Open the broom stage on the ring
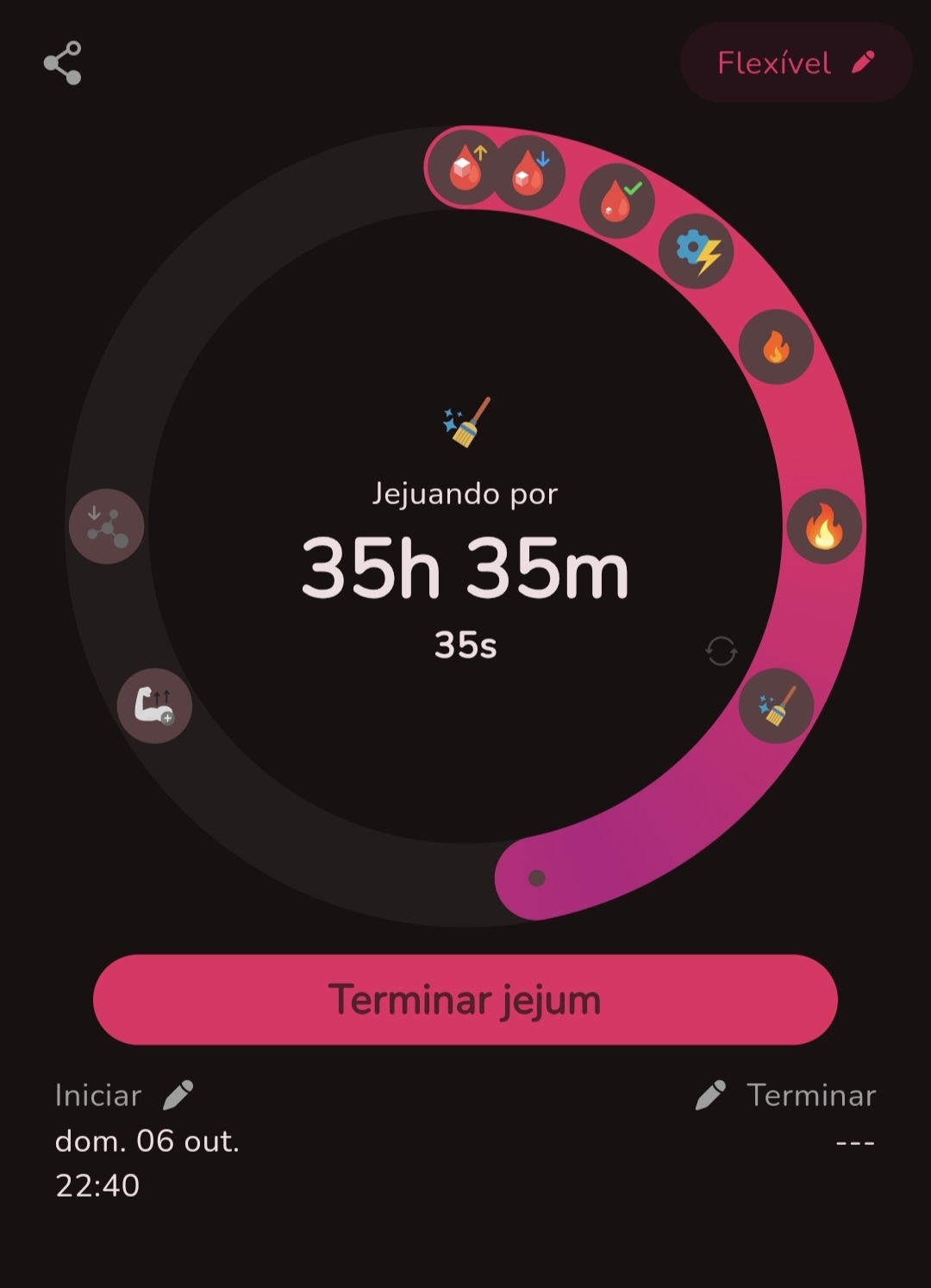 [x=776, y=705]
